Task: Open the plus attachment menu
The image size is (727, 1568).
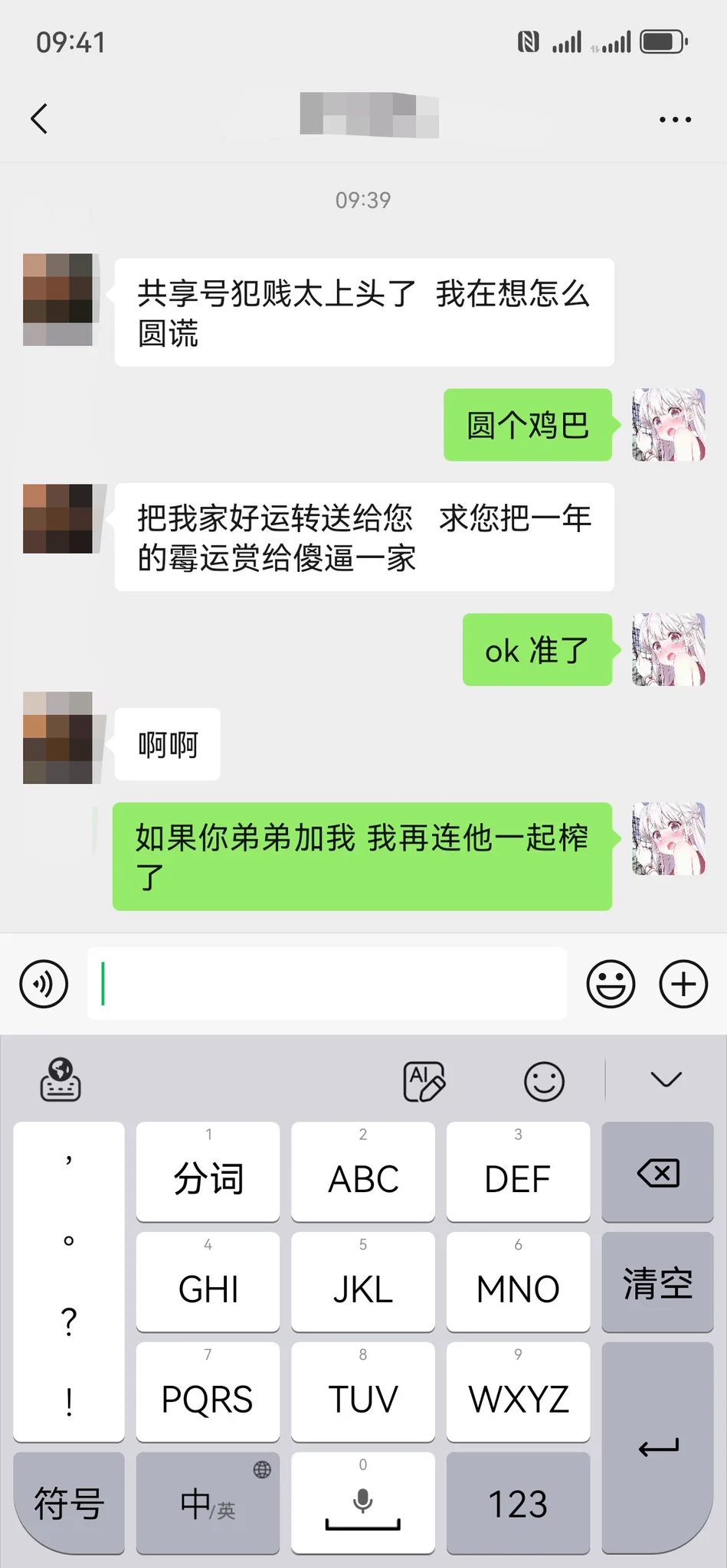Action: pyautogui.click(x=683, y=984)
